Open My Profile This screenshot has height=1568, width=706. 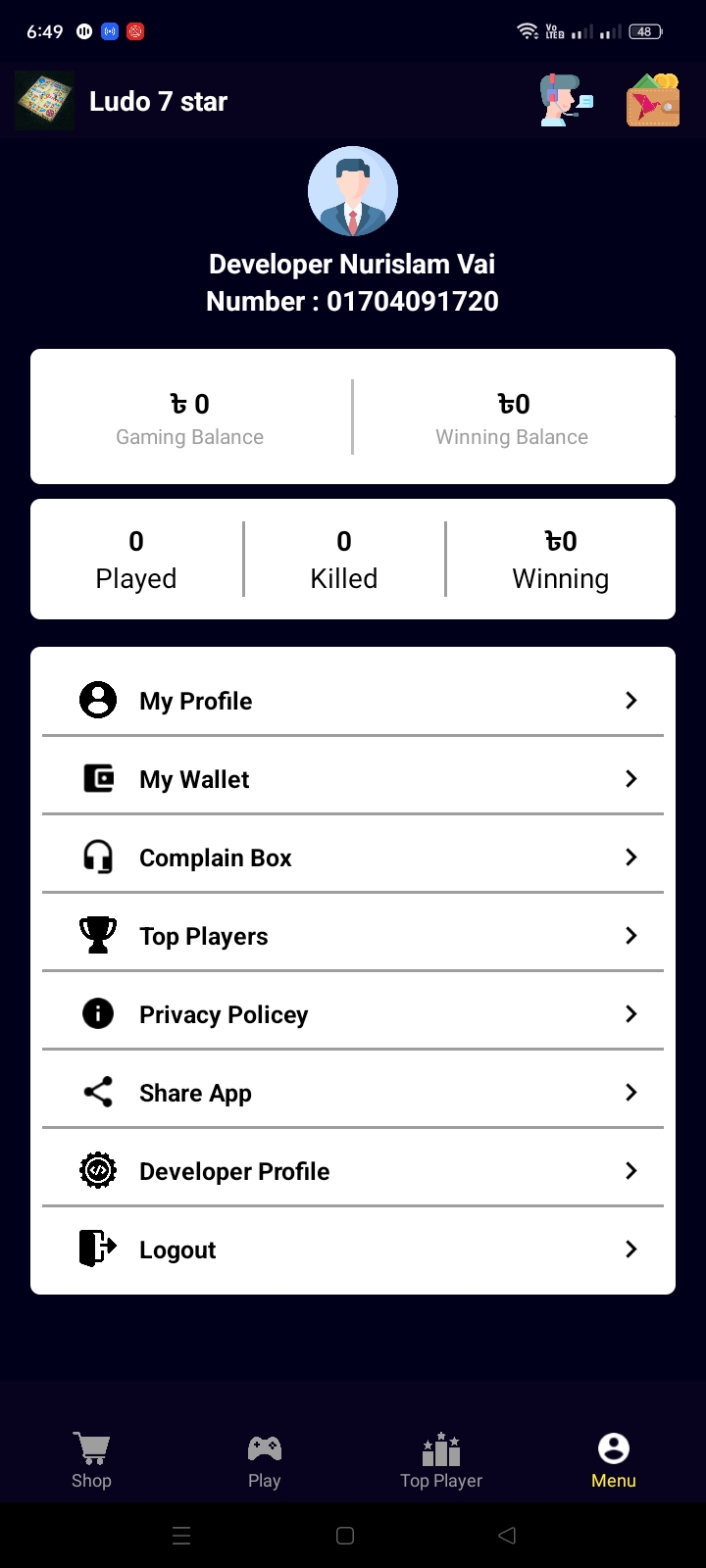(353, 701)
